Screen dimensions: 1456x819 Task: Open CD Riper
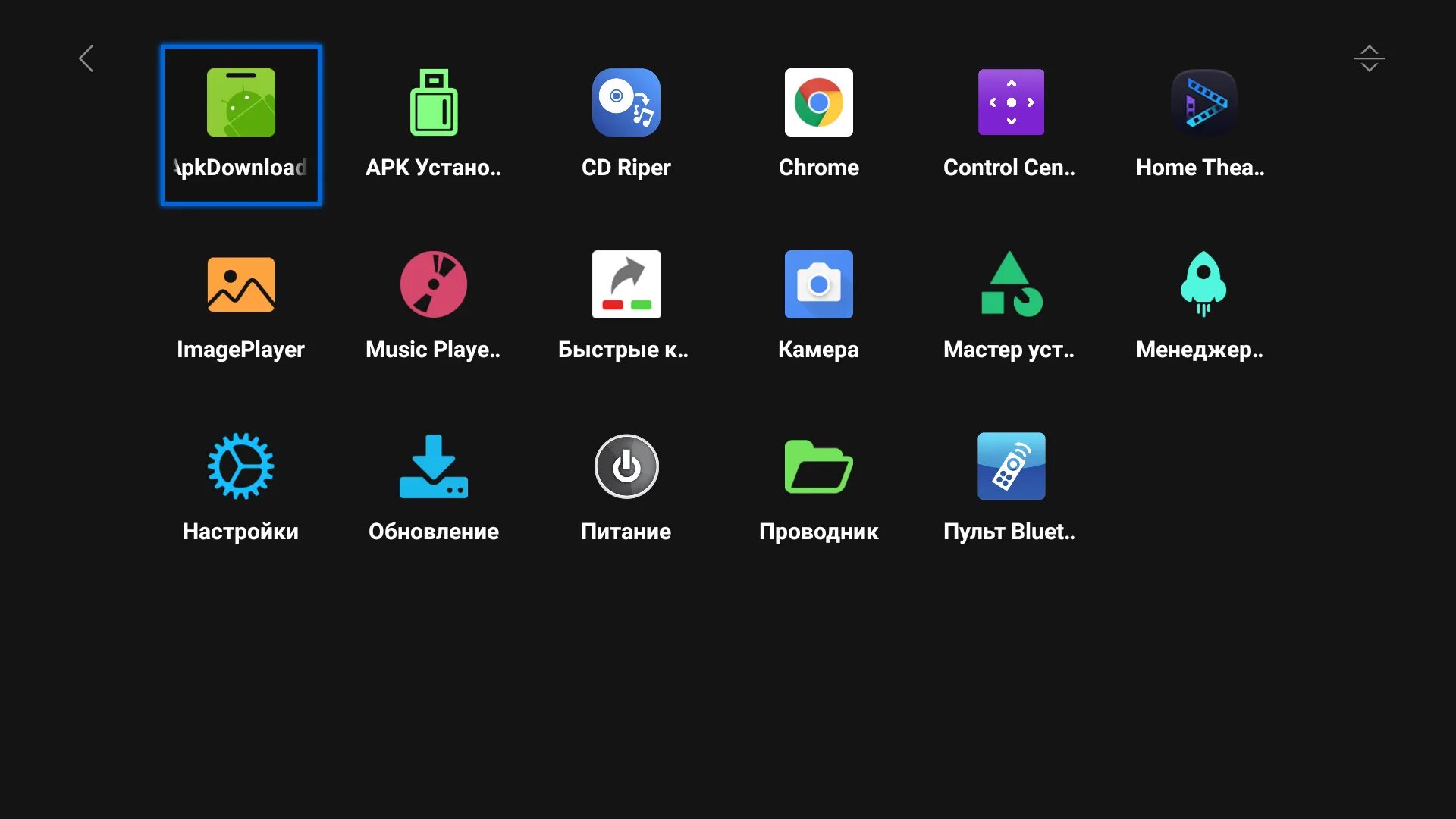626,125
